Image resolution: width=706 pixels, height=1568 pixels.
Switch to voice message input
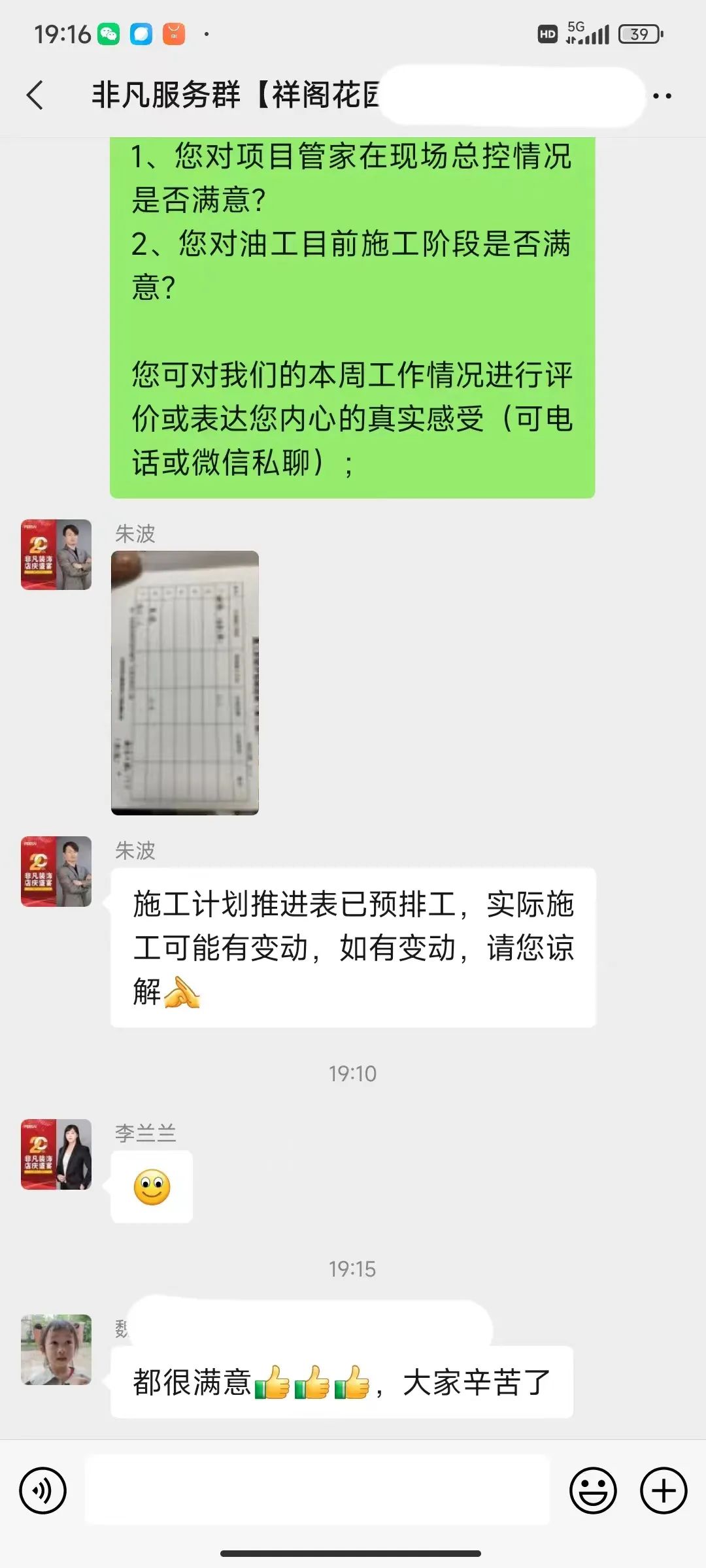point(43,1491)
